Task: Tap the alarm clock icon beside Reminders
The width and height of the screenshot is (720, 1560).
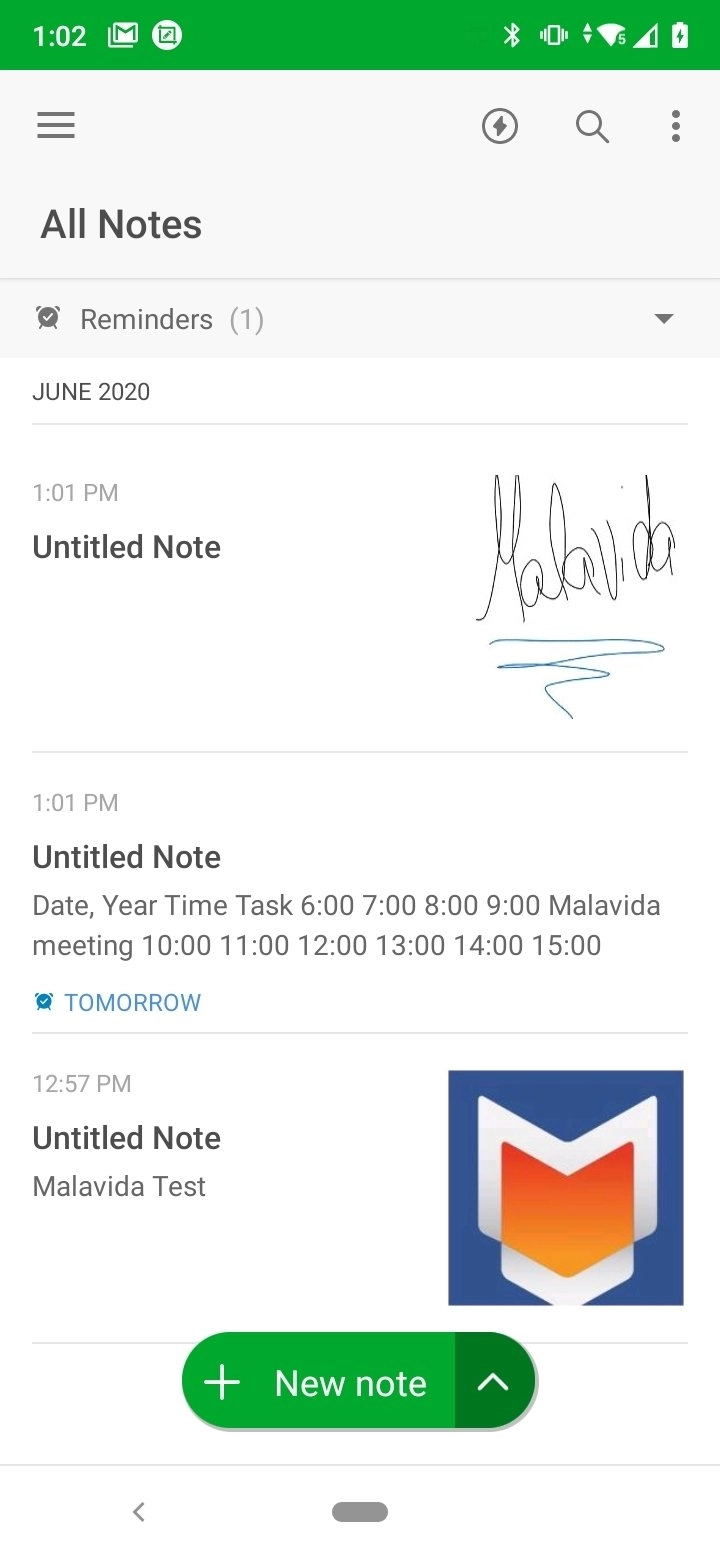Action: 47,317
